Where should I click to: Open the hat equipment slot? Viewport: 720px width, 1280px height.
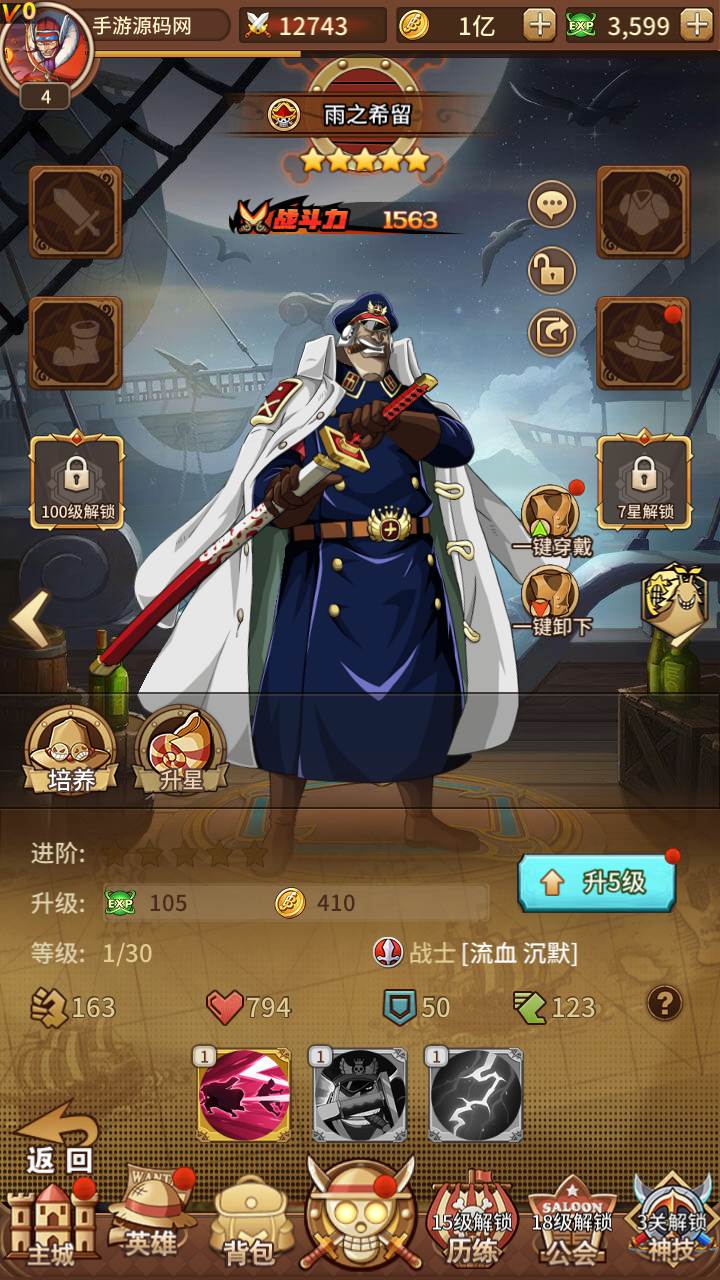point(643,342)
